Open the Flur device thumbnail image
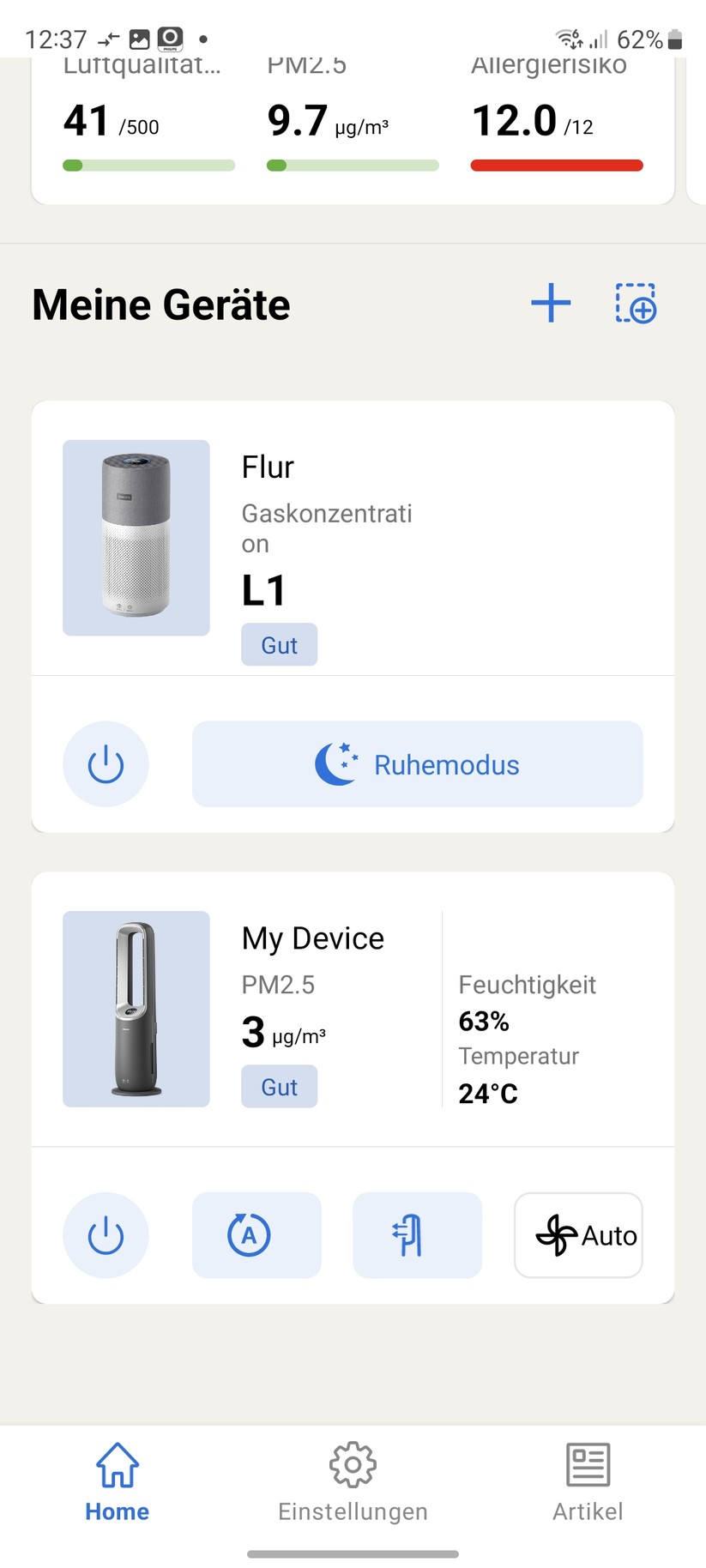The height and width of the screenshot is (1568, 706). tap(136, 538)
